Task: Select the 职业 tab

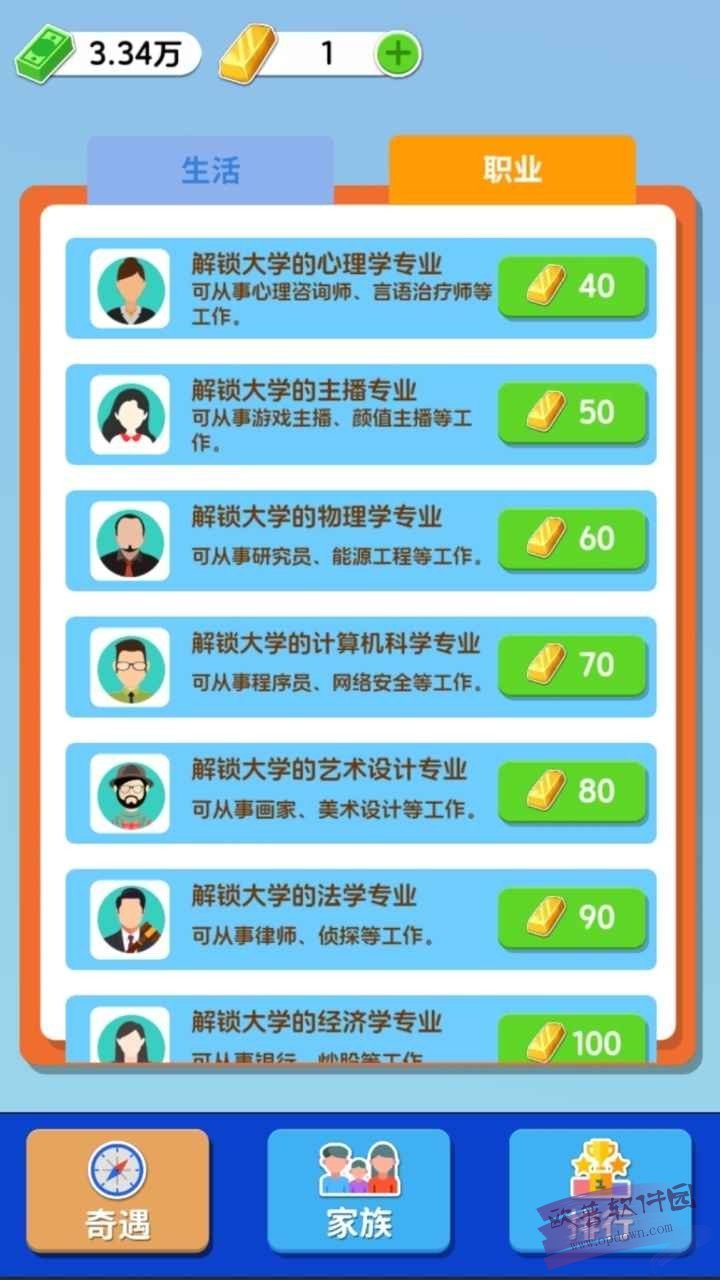Action: coord(512,170)
